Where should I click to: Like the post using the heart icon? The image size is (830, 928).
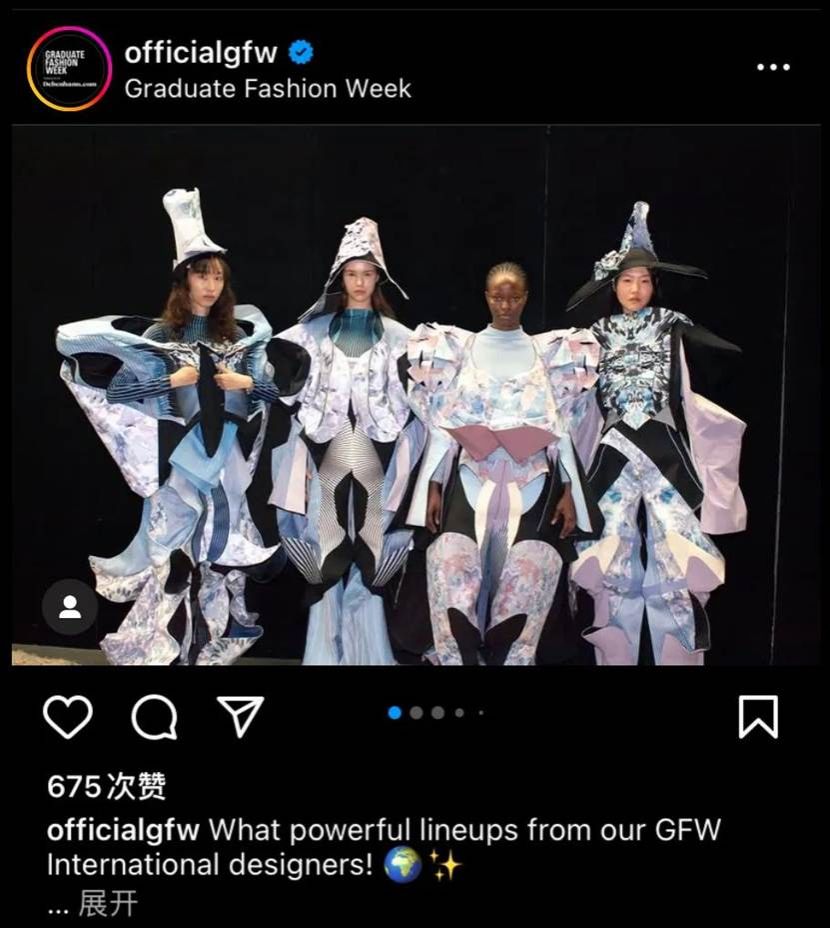[66, 716]
